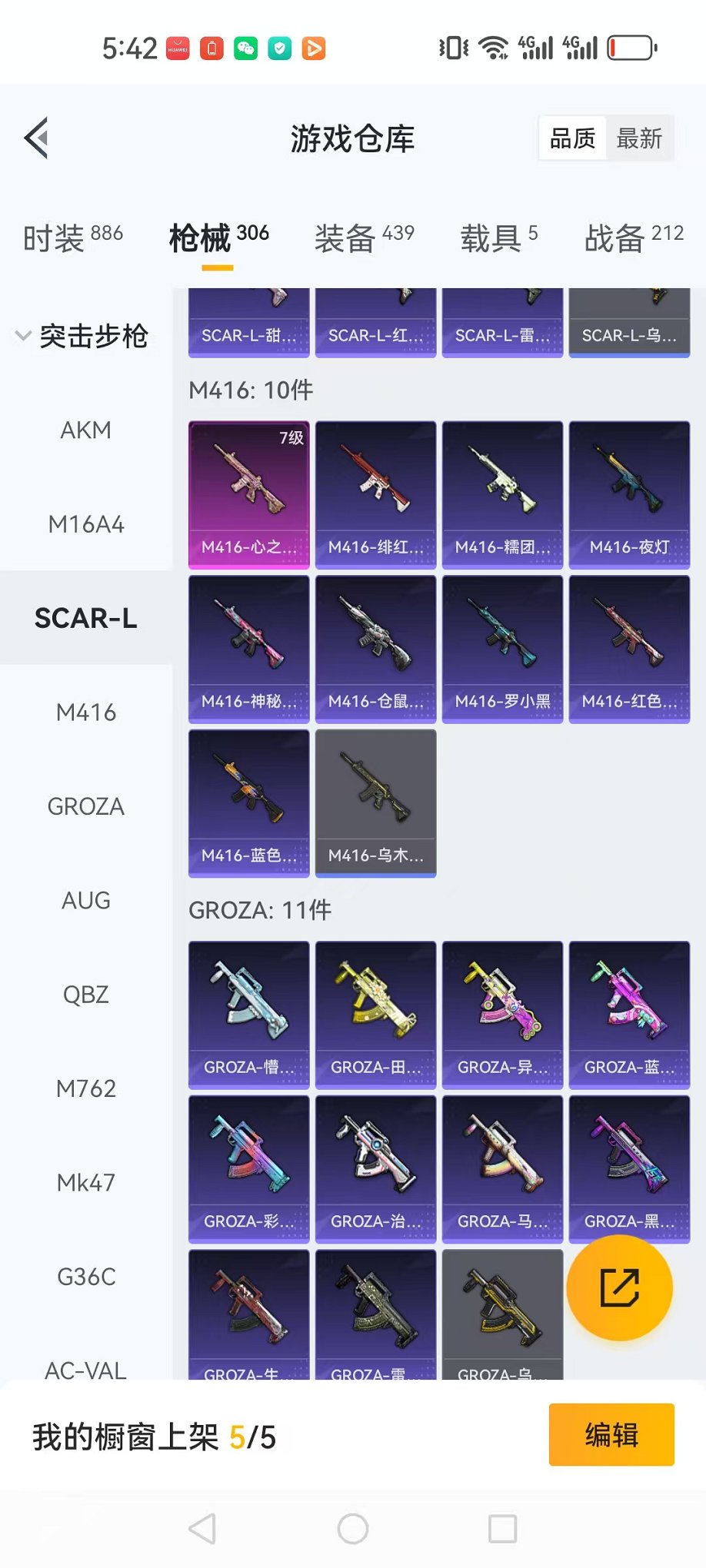Image resolution: width=706 pixels, height=1568 pixels.
Task: Open the M416-夜灯 skin
Action: [x=629, y=495]
